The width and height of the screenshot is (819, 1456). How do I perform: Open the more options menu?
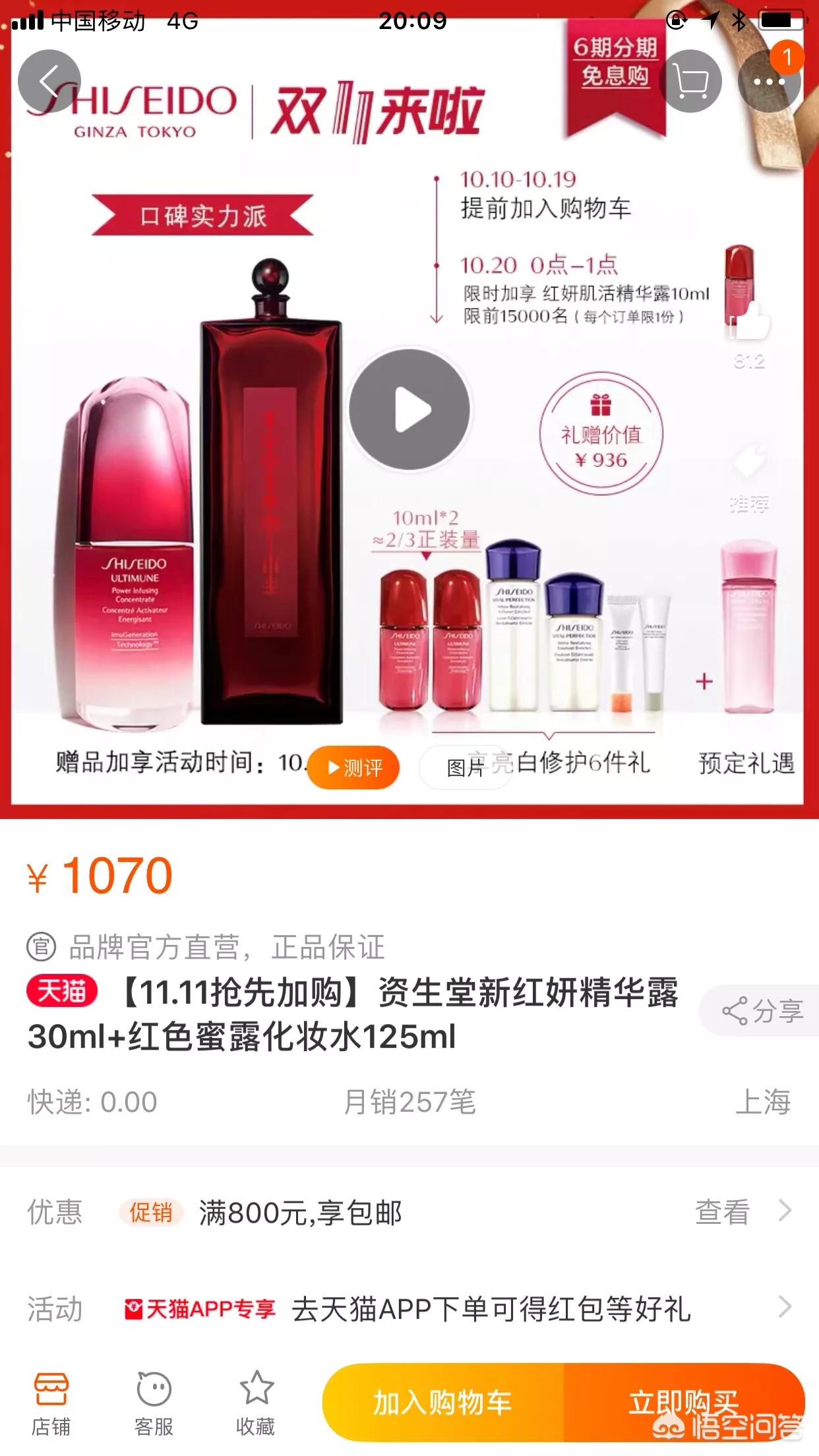click(769, 81)
